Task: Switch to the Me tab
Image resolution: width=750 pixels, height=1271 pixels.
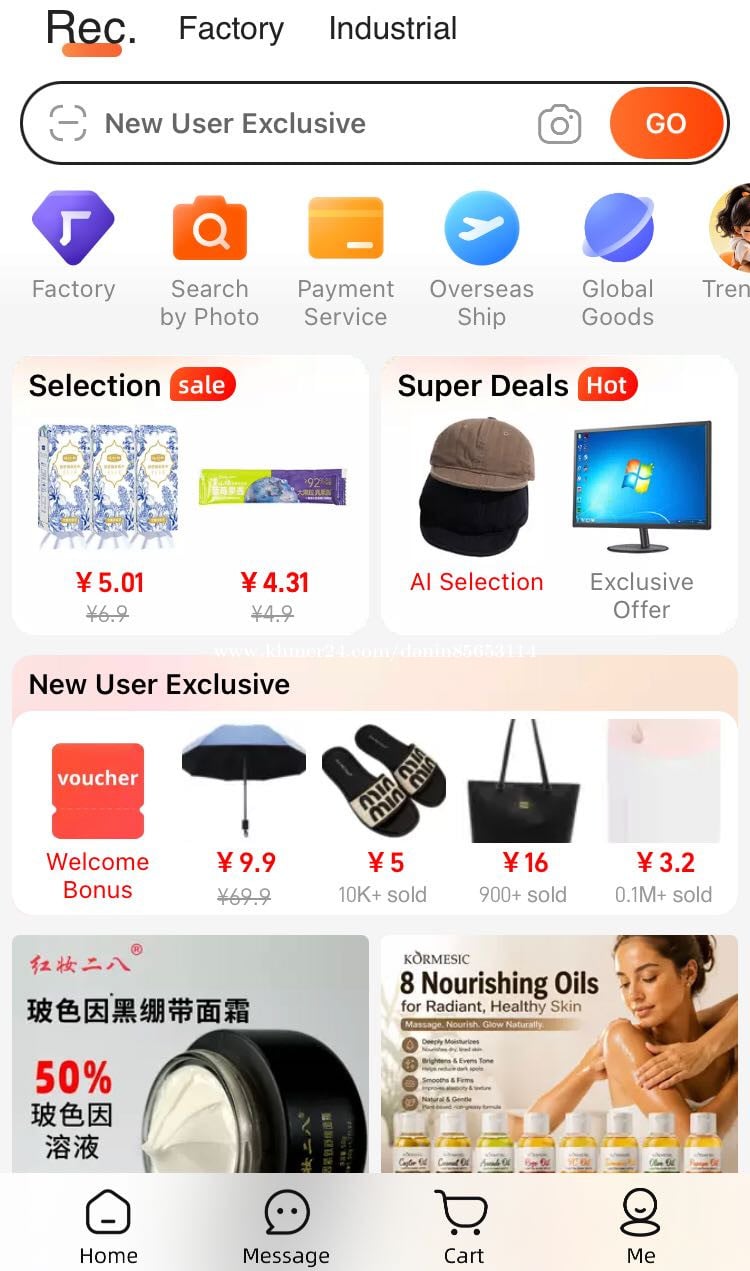Action: (641, 1227)
